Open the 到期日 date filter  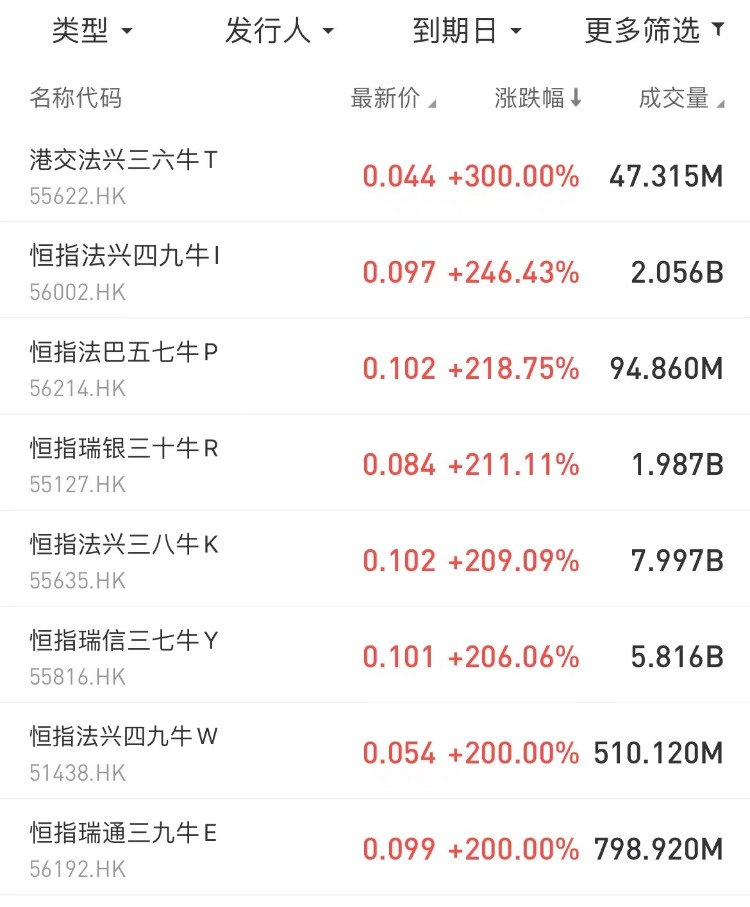click(x=467, y=32)
